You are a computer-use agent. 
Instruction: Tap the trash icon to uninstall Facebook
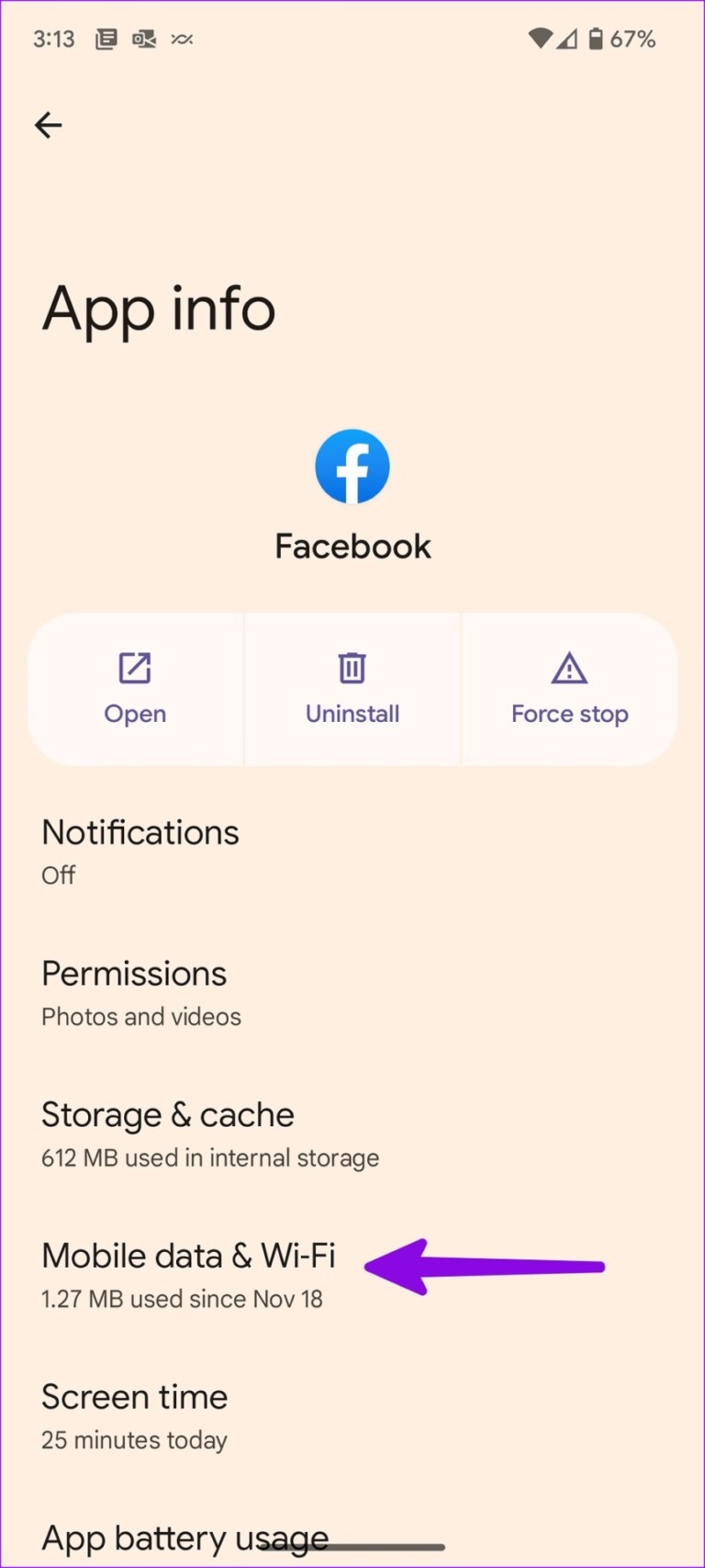click(x=352, y=668)
